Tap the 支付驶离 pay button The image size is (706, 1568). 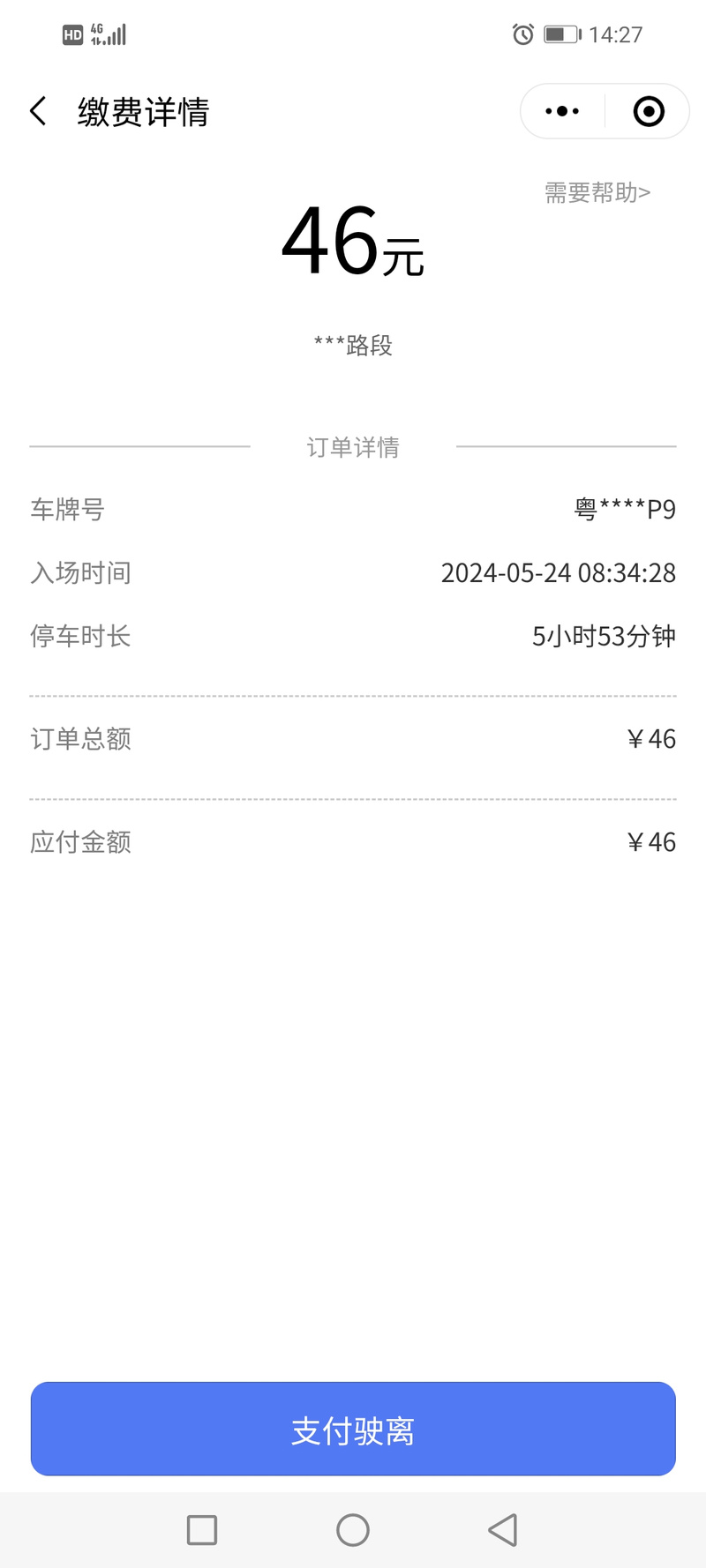tap(353, 1430)
